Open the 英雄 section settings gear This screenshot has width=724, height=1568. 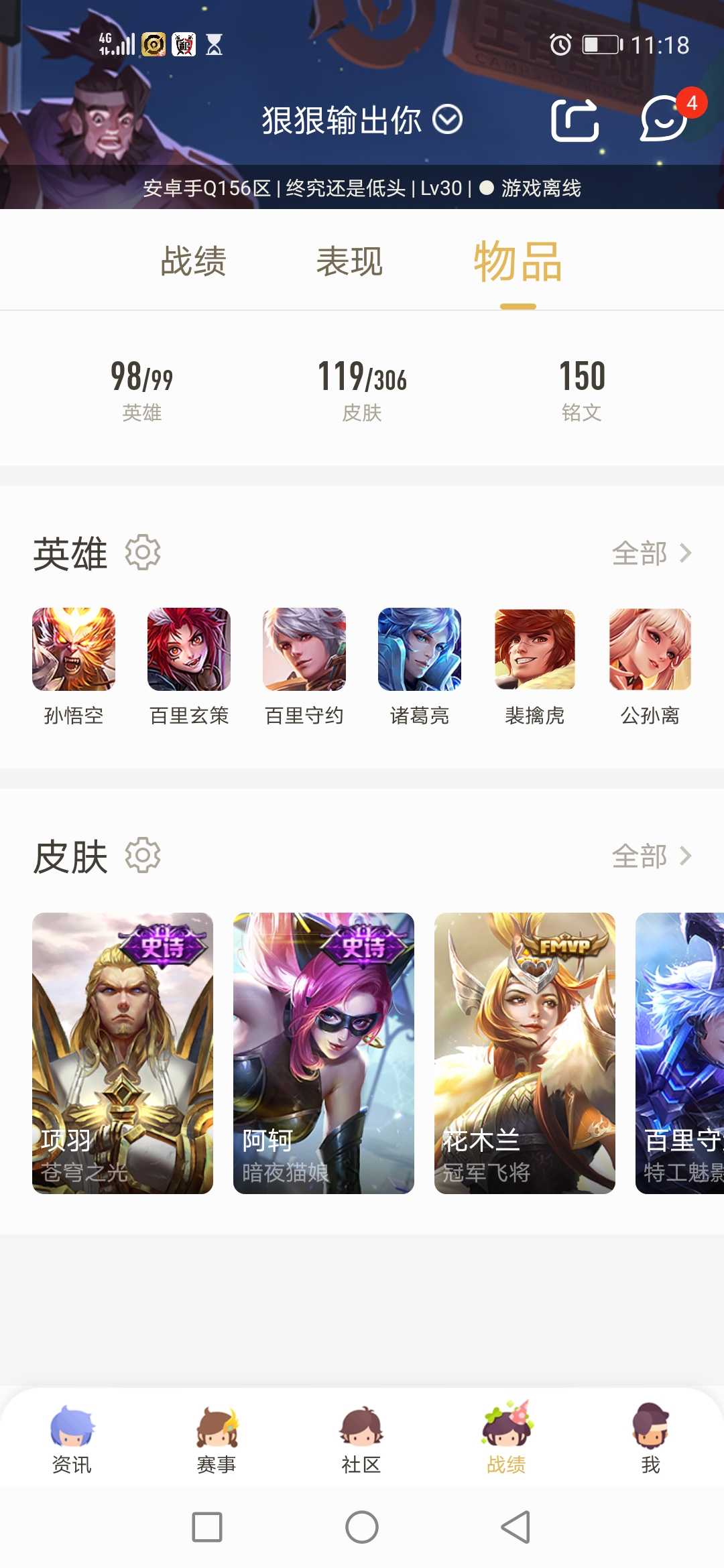[141, 553]
